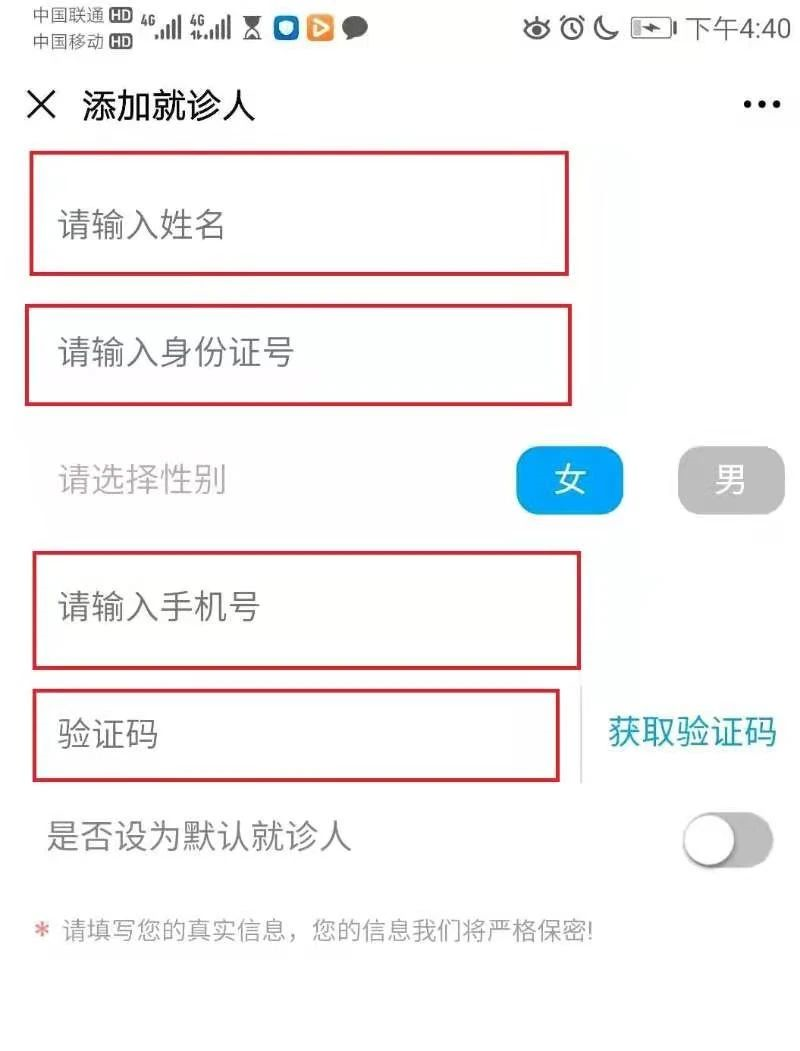Tap 获取验证码 to request a code
This screenshot has width=800, height=1051.
(x=692, y=731)
